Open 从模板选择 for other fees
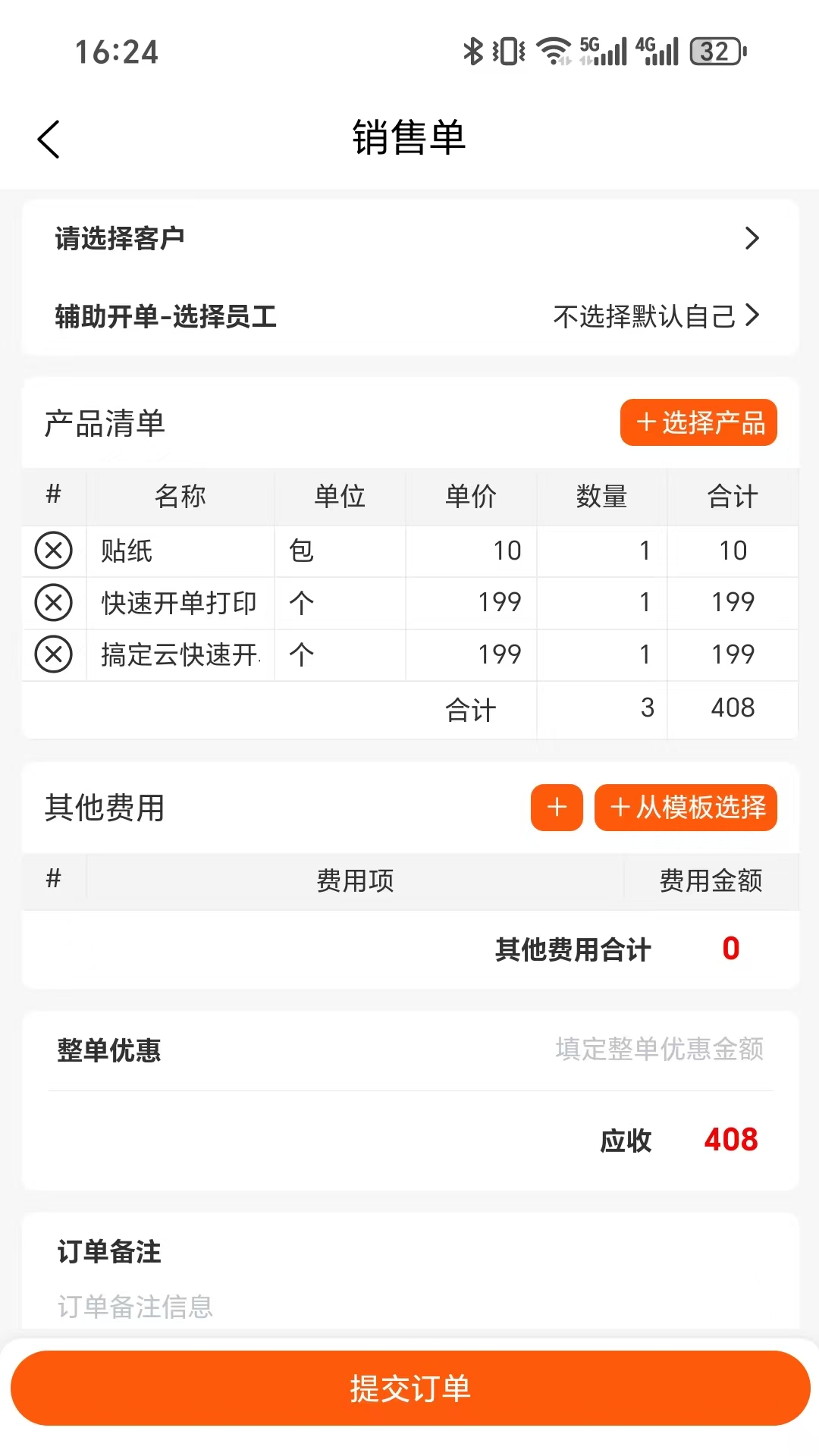The height and width of the screenshot is (1456, 819). coord(685,808)
